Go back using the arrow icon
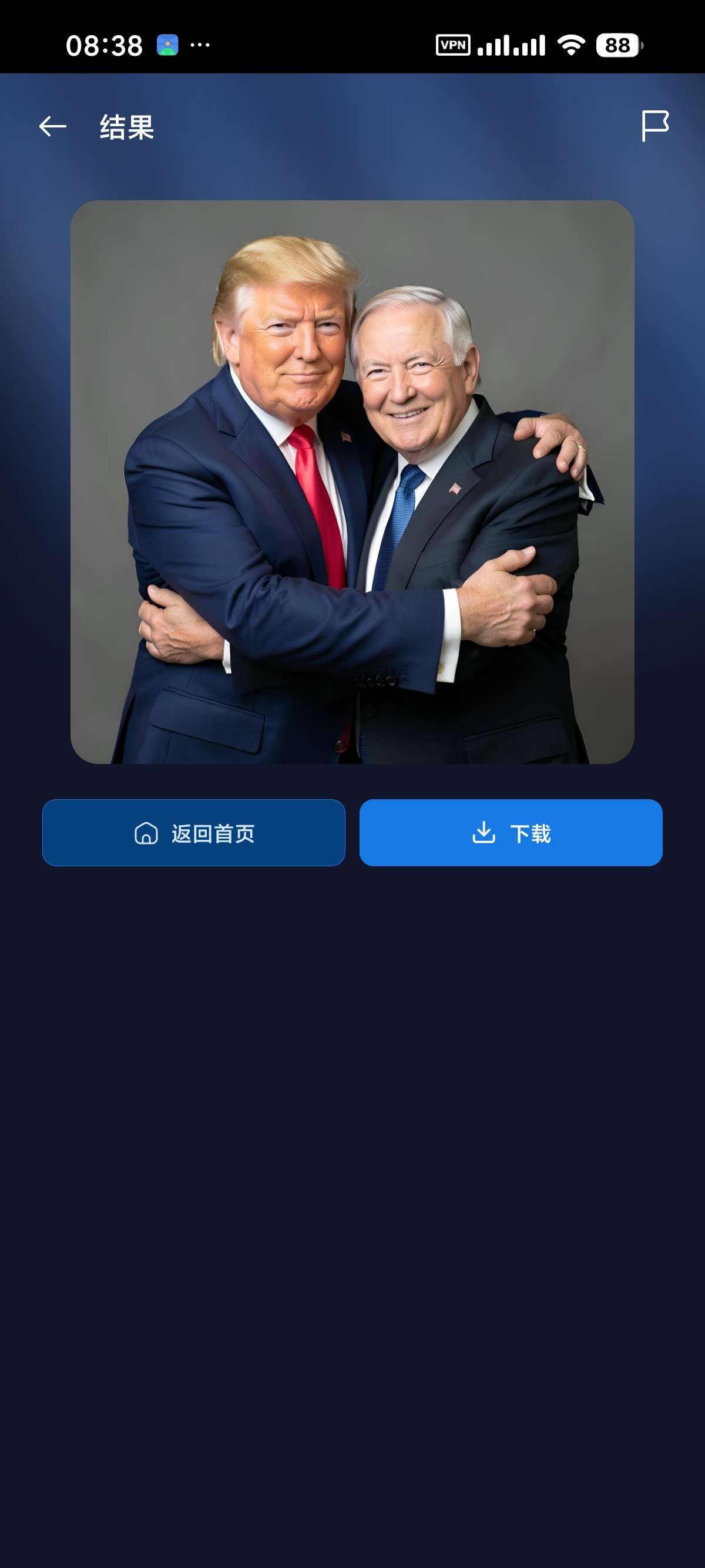This screenshot has height=1568, width=705. click(52, 127)
